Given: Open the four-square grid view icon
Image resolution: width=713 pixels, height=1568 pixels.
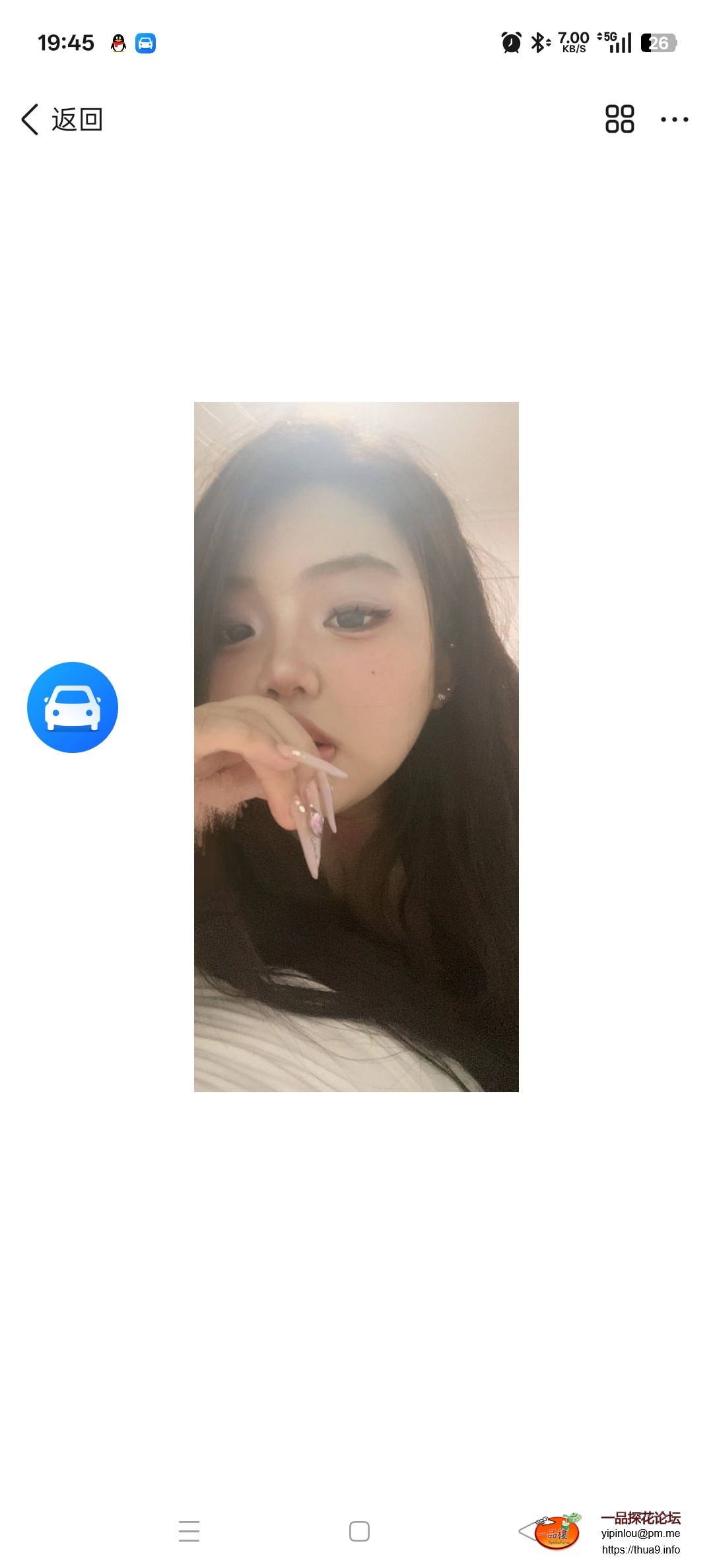Looking at the screenshot, I should [x=619, y=119].
